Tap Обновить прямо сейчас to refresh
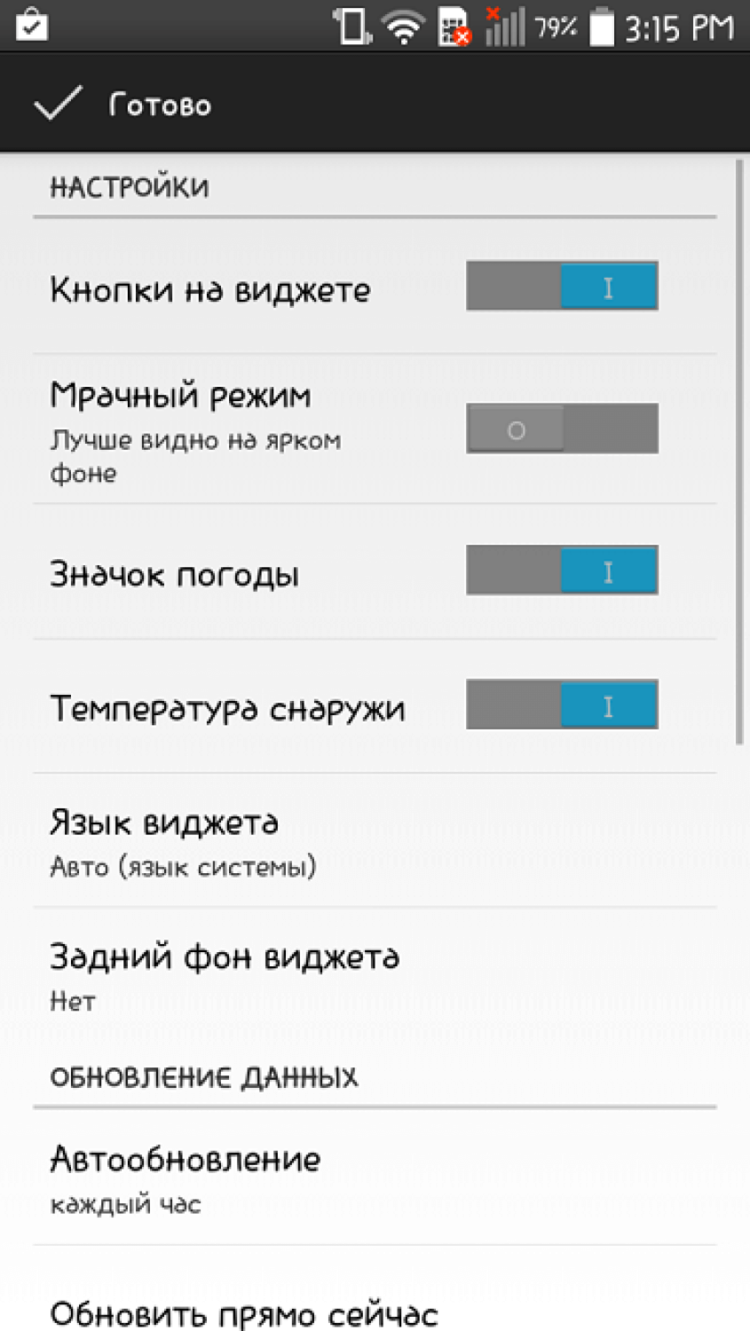Viewport: 750px width, 1331px height. pyautogui.click(x=375, y=1313)
